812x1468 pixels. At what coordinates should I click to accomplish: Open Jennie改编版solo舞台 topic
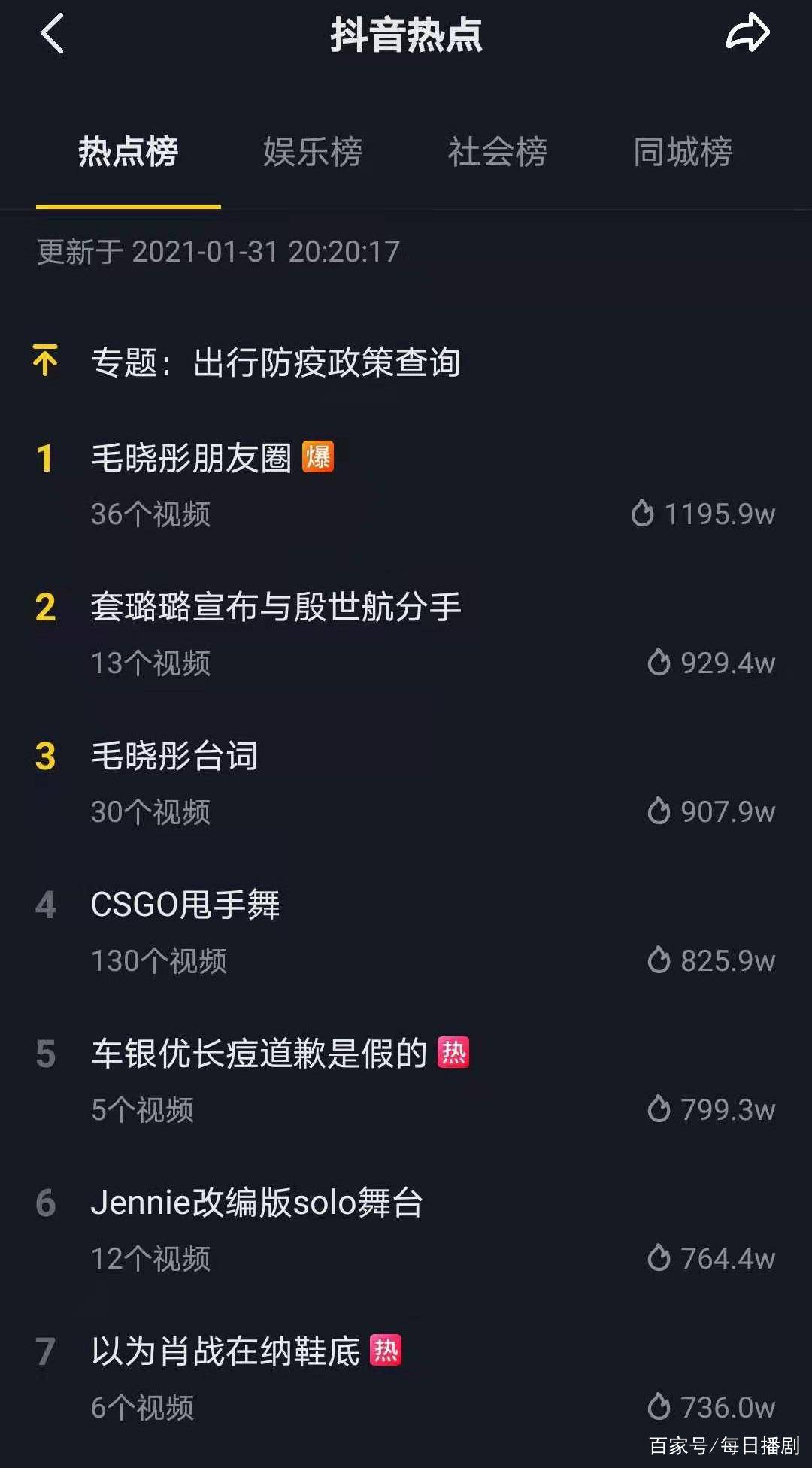point(257,1203)
